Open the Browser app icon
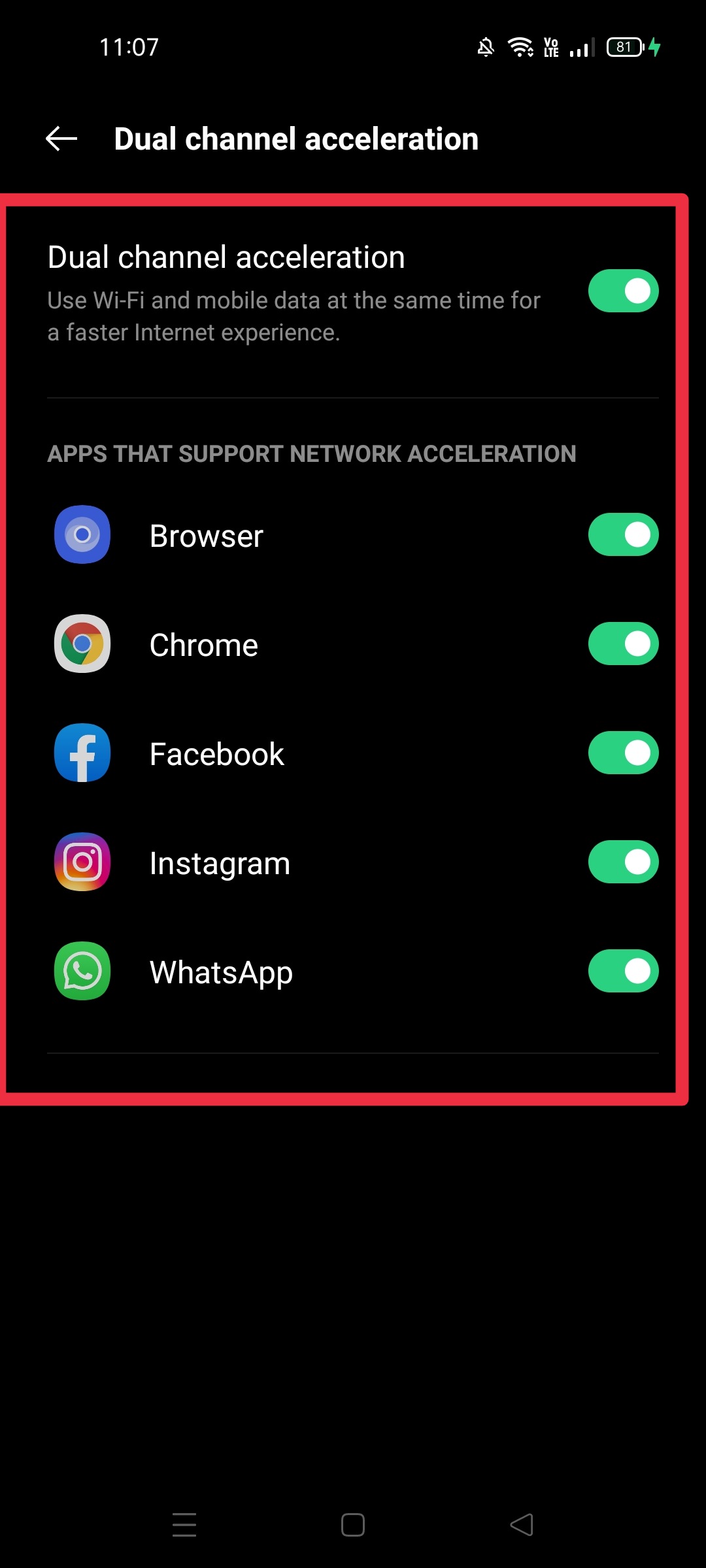The height and width of the screenshot is (1568, 706). [81, 534]
